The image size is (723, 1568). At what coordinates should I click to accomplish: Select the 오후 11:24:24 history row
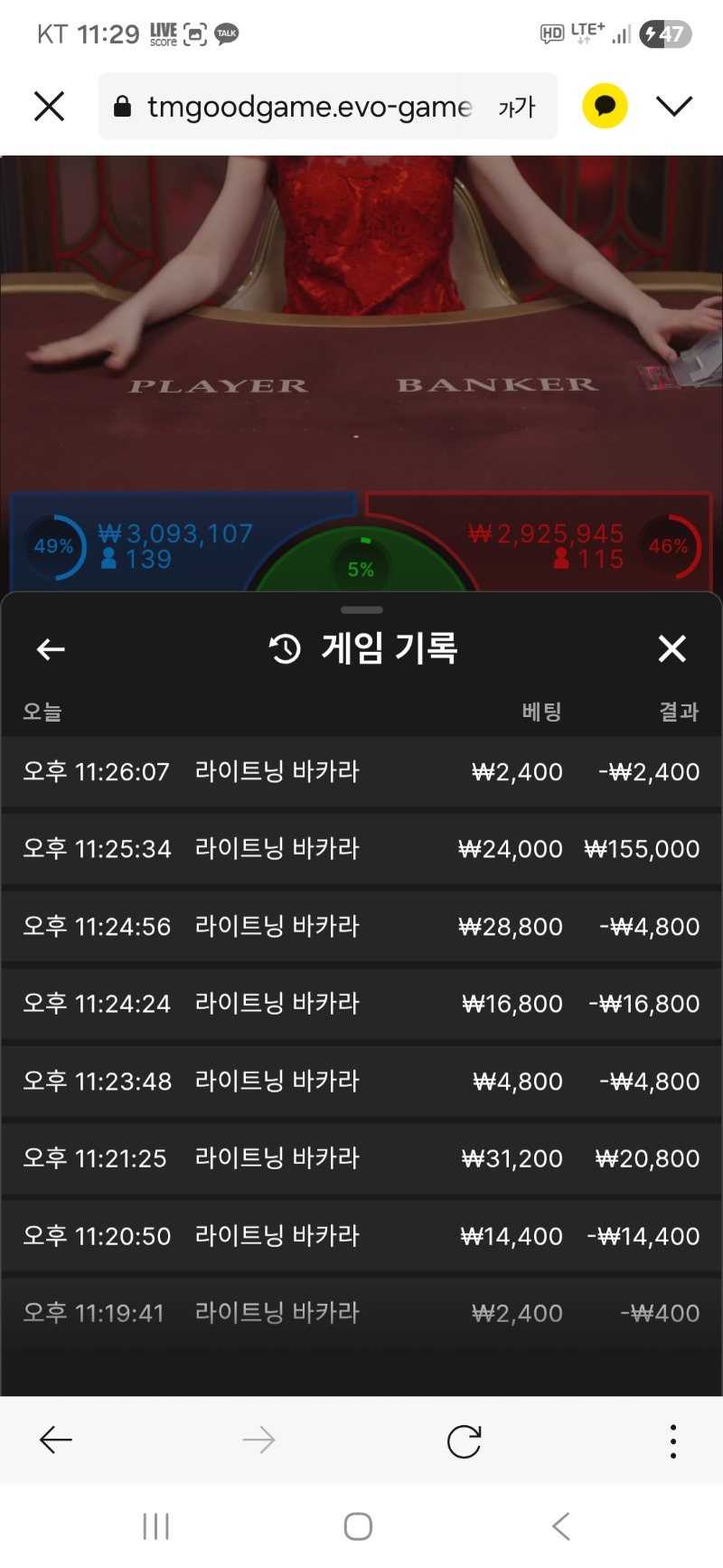pyautogui.click(x=361, y=1003)
